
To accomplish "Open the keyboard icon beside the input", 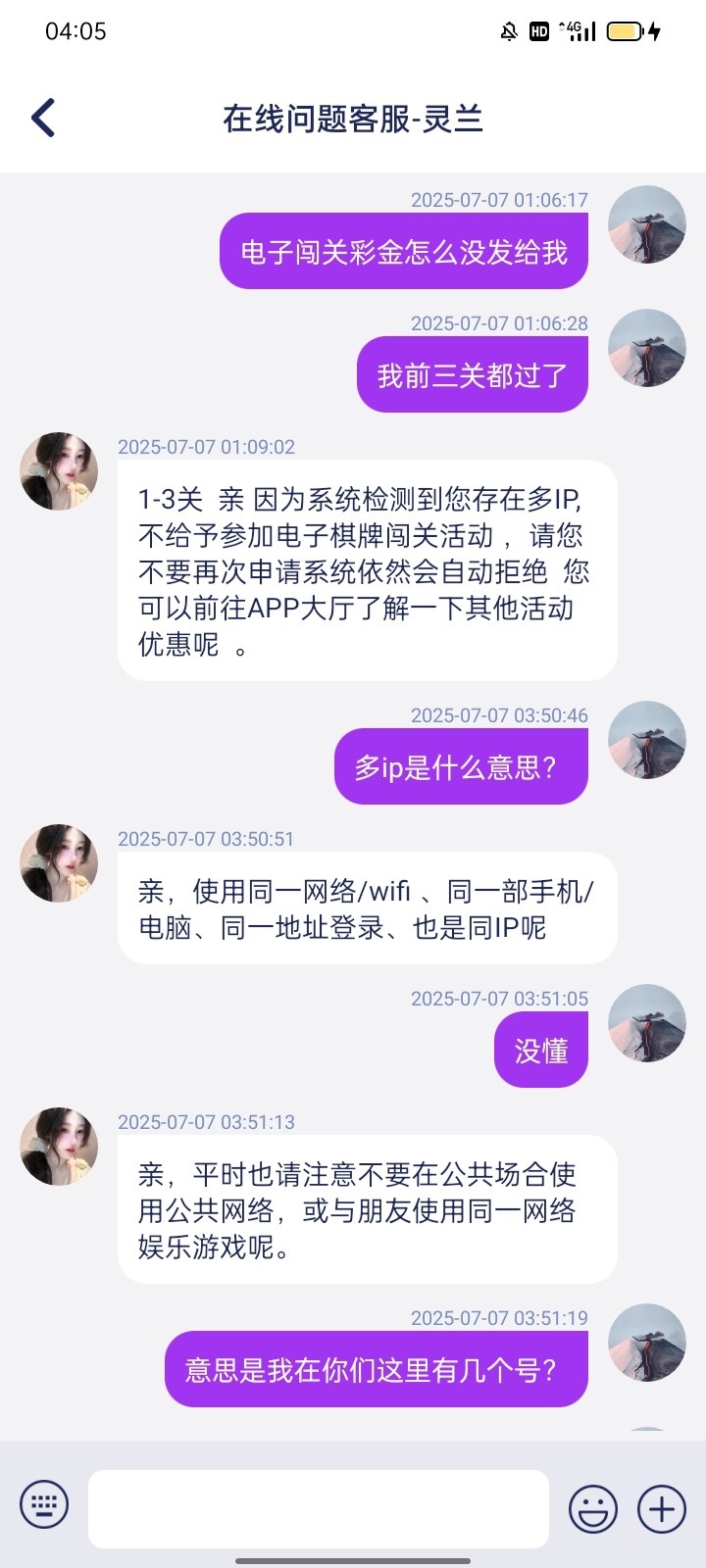I will click(x=44, y=1504).
